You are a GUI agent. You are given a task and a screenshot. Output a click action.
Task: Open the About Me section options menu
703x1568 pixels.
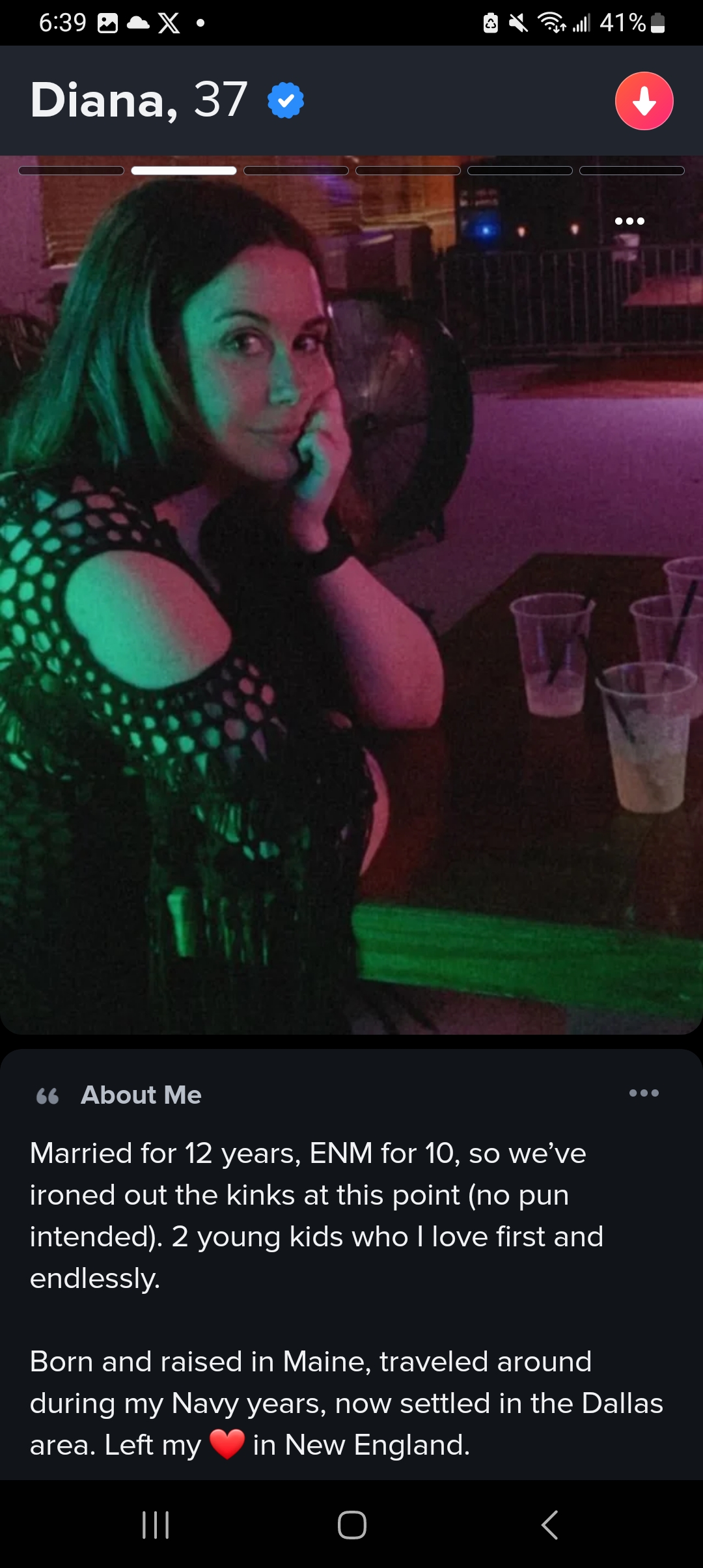(644, 1093)
